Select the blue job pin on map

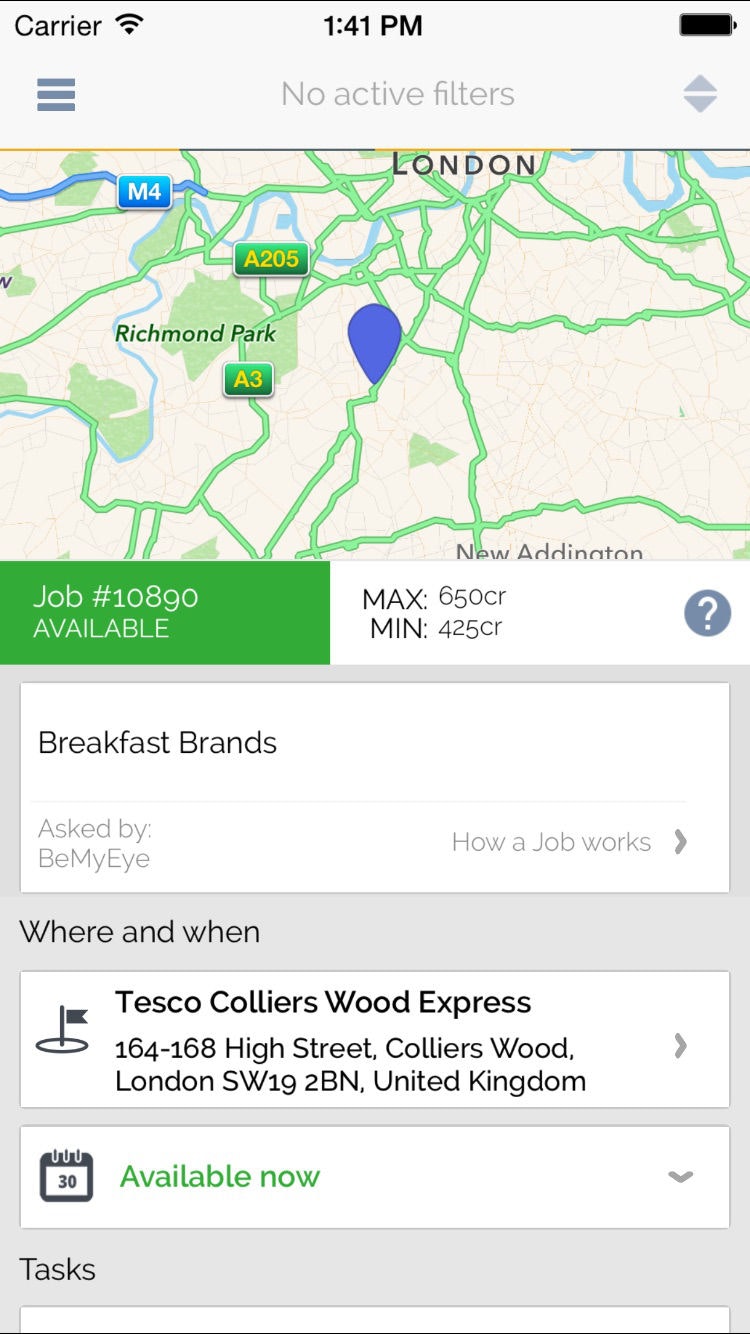pos(375,340)
